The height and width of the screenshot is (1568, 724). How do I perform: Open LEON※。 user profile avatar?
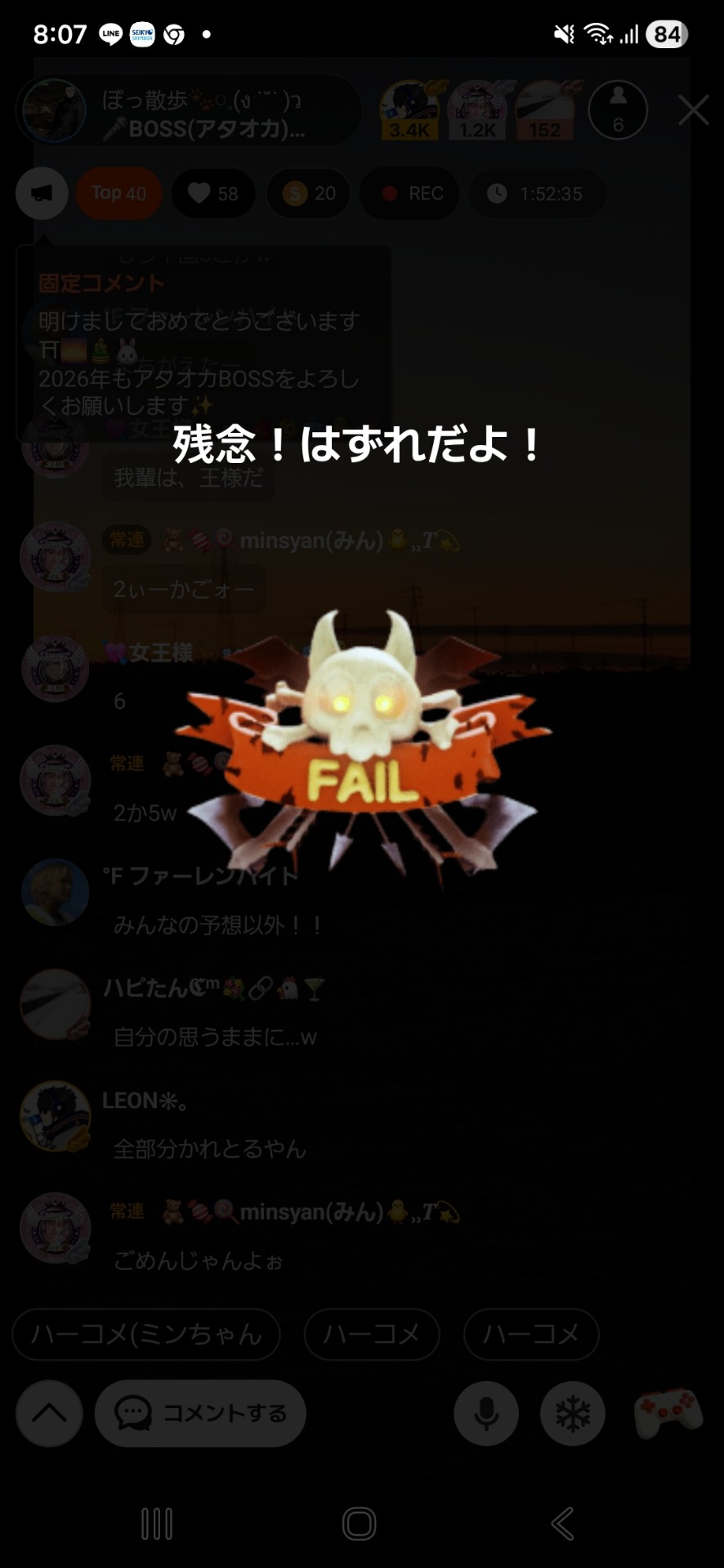pyautogui.click(x=55, y=1116)
